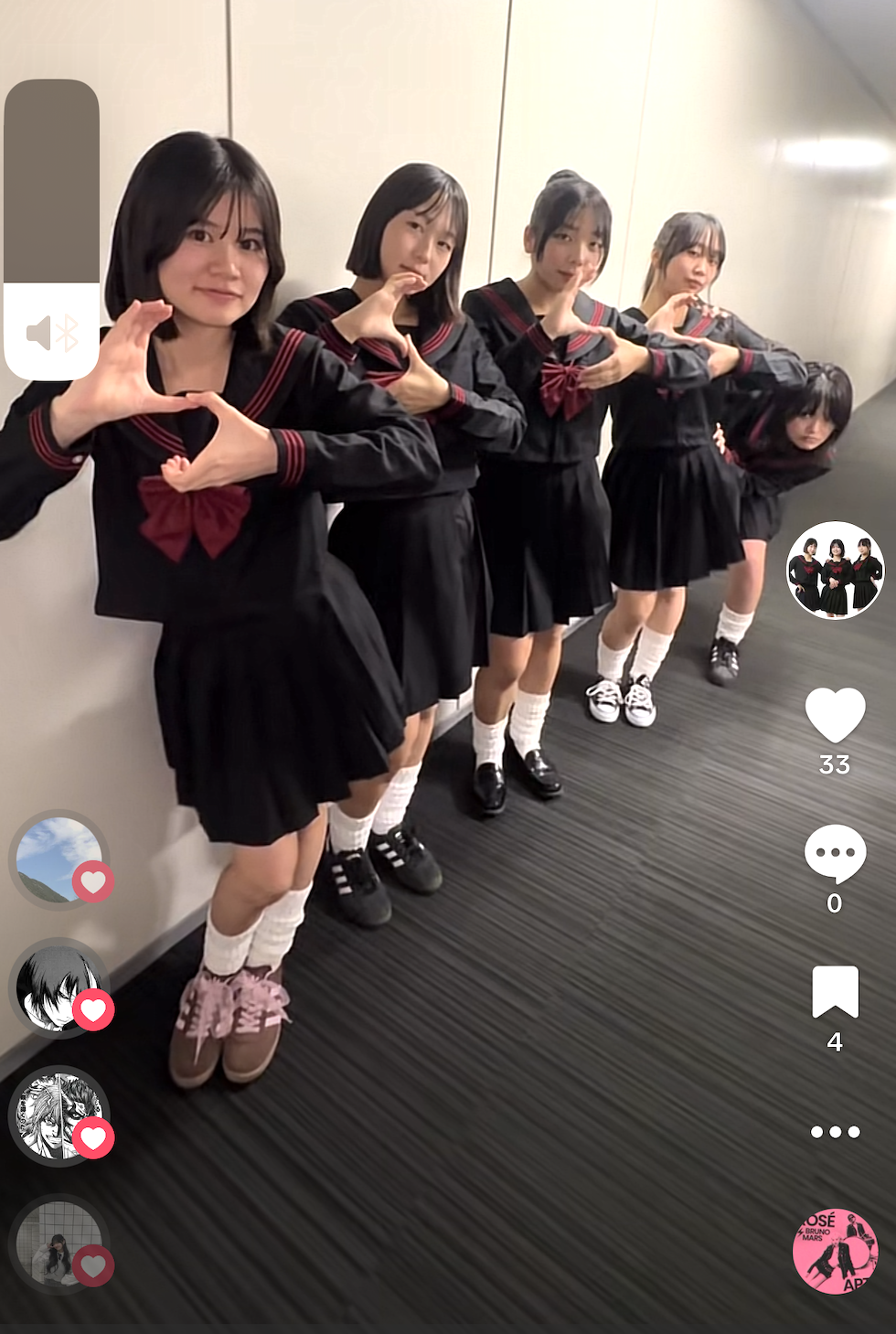Open the comments speech bubble
Screen dimensions: 896x1334
835,853
